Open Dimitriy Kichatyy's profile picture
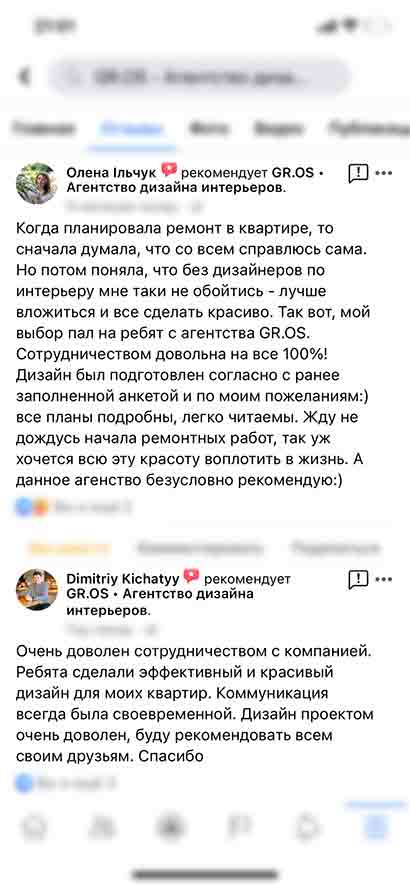The width and height of the screenshot is (410, 886). coord(37,589)
